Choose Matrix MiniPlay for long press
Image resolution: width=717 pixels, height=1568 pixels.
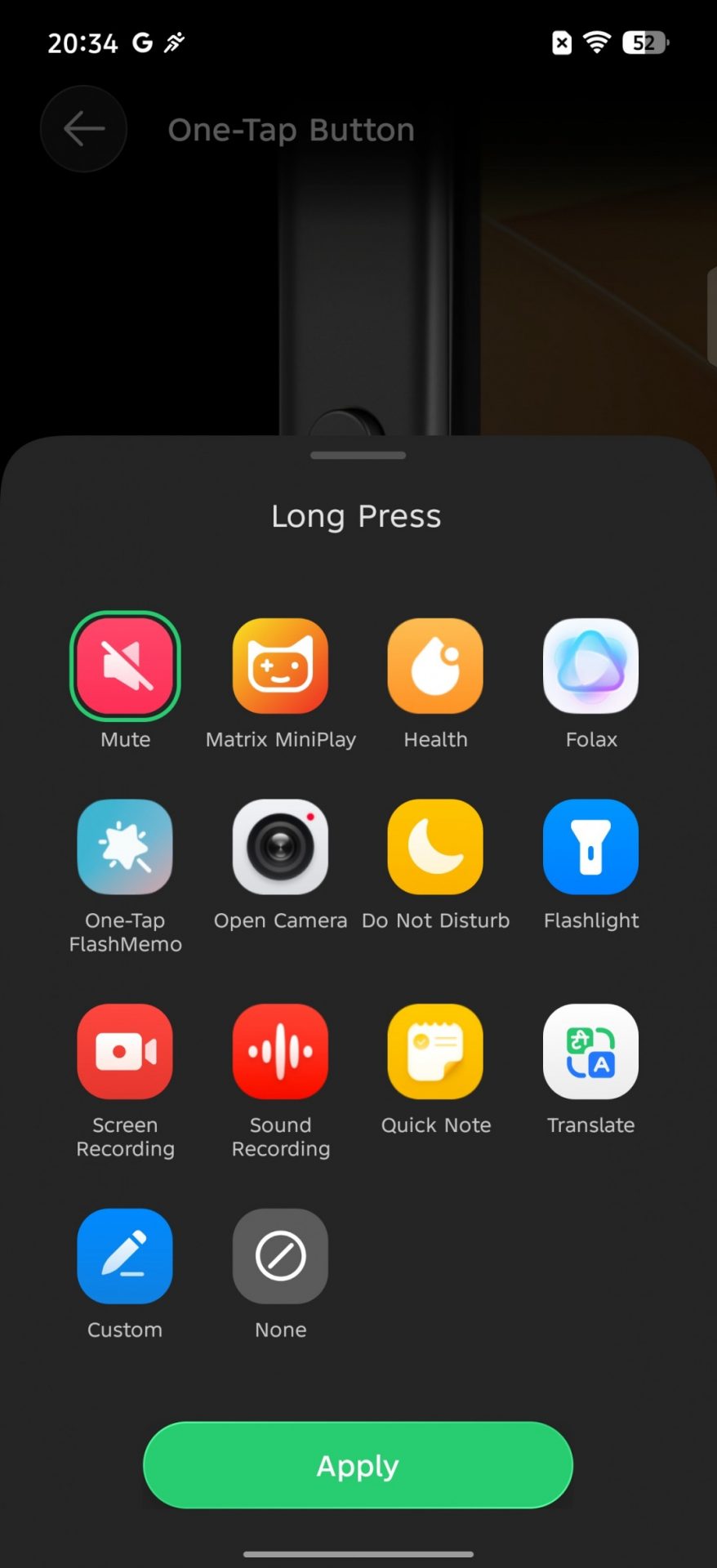click(x=280, y=666)
